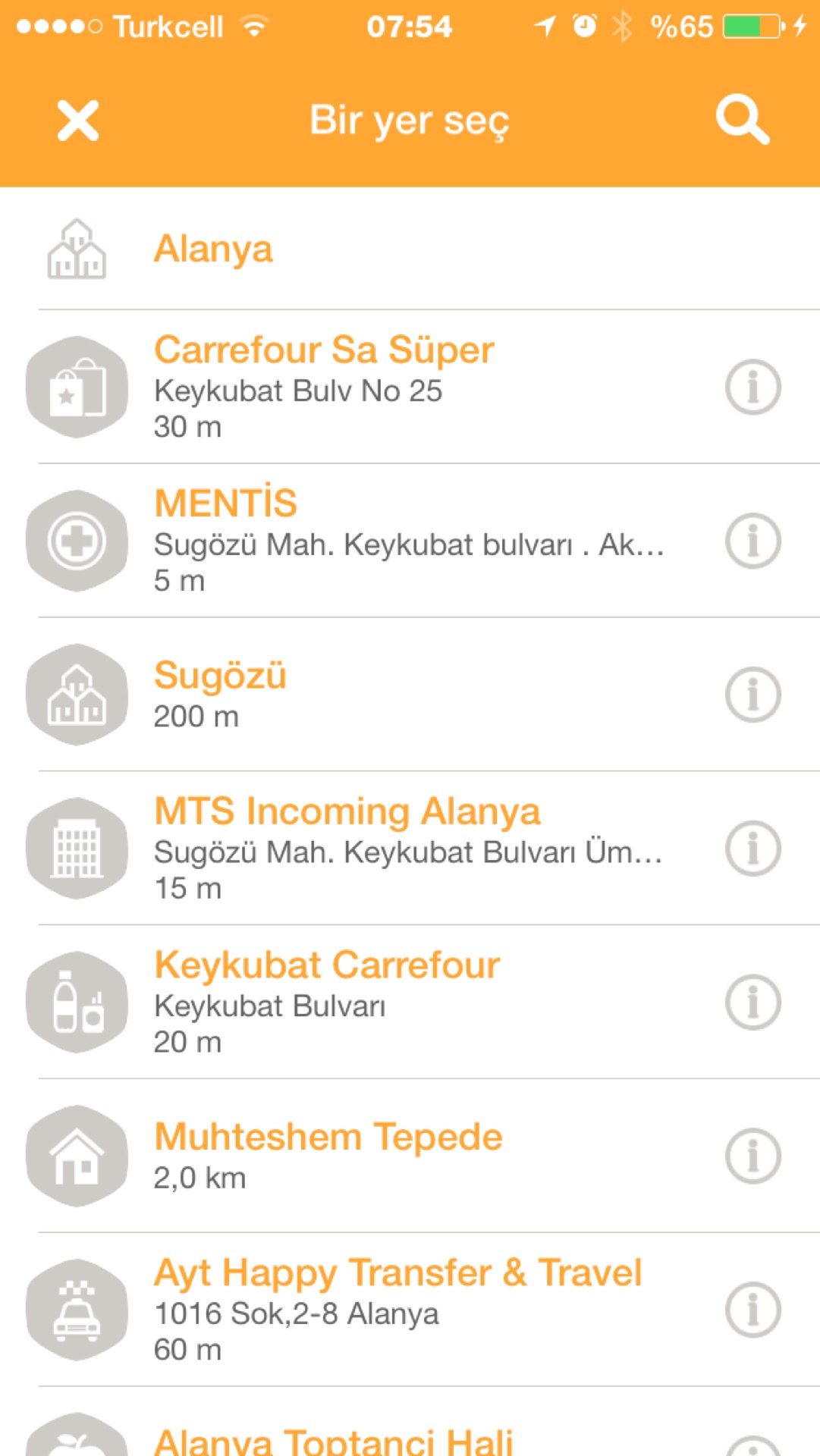Show info for Carrefour Sa Süper

(x=752, y=388)
